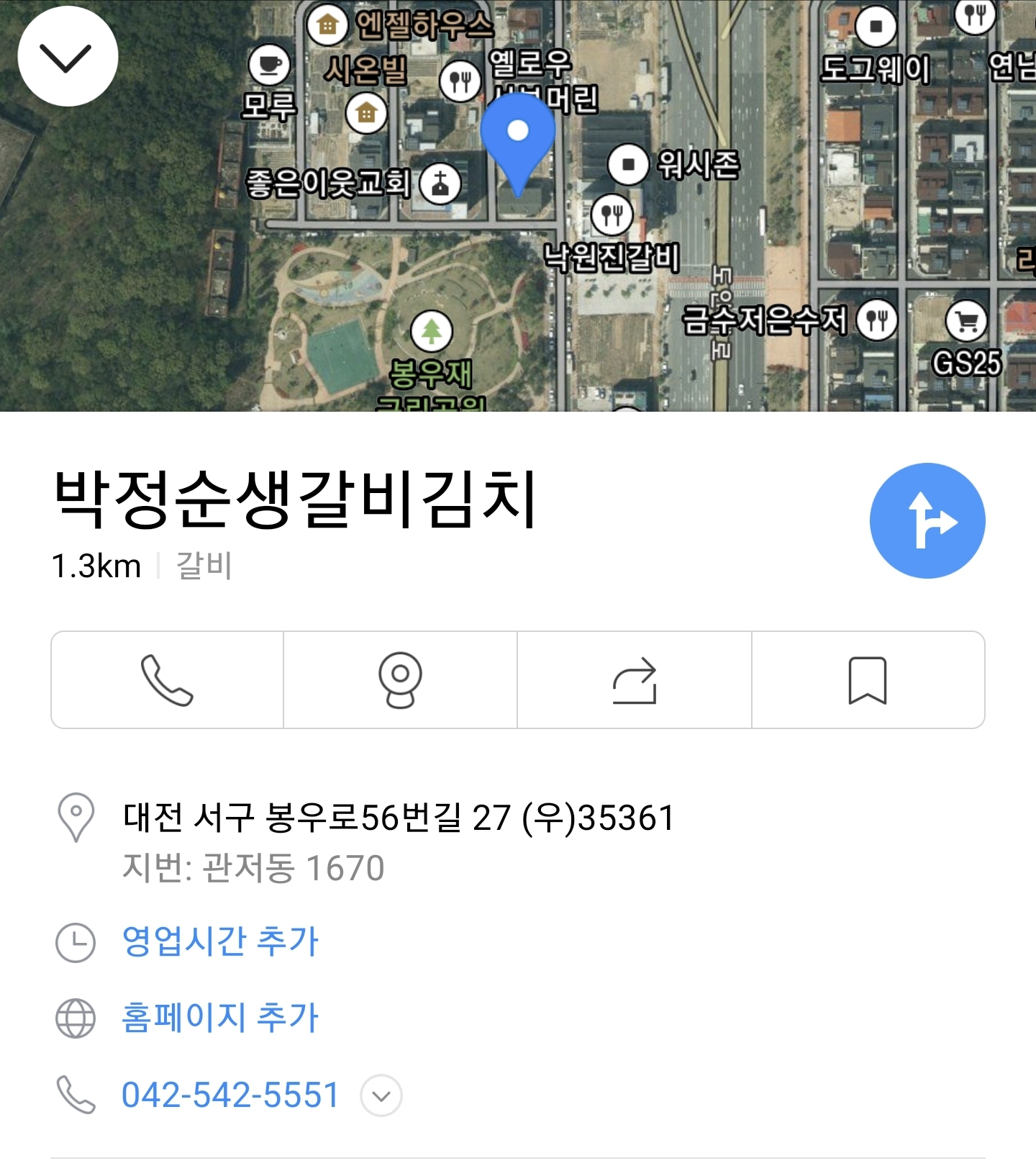Screen dimensions: 1036x1166
Task: Bookmark 박정순생갈비김치
Action: pyautogui.click(x=868, y=680)
